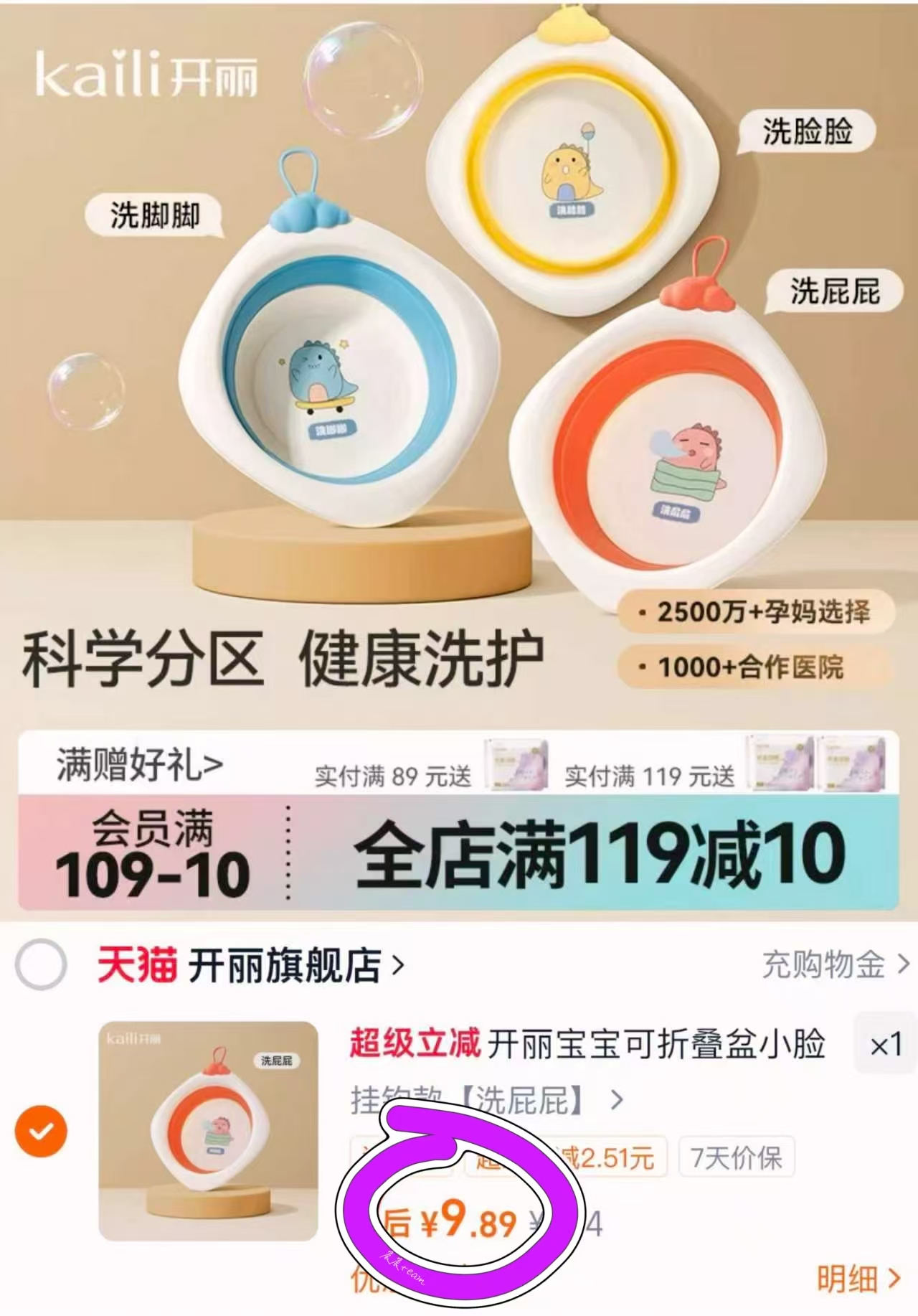Expand the 充购物金 option
Image resolution: width=918 pixels, height=1316 pixels.
(825, 967)
